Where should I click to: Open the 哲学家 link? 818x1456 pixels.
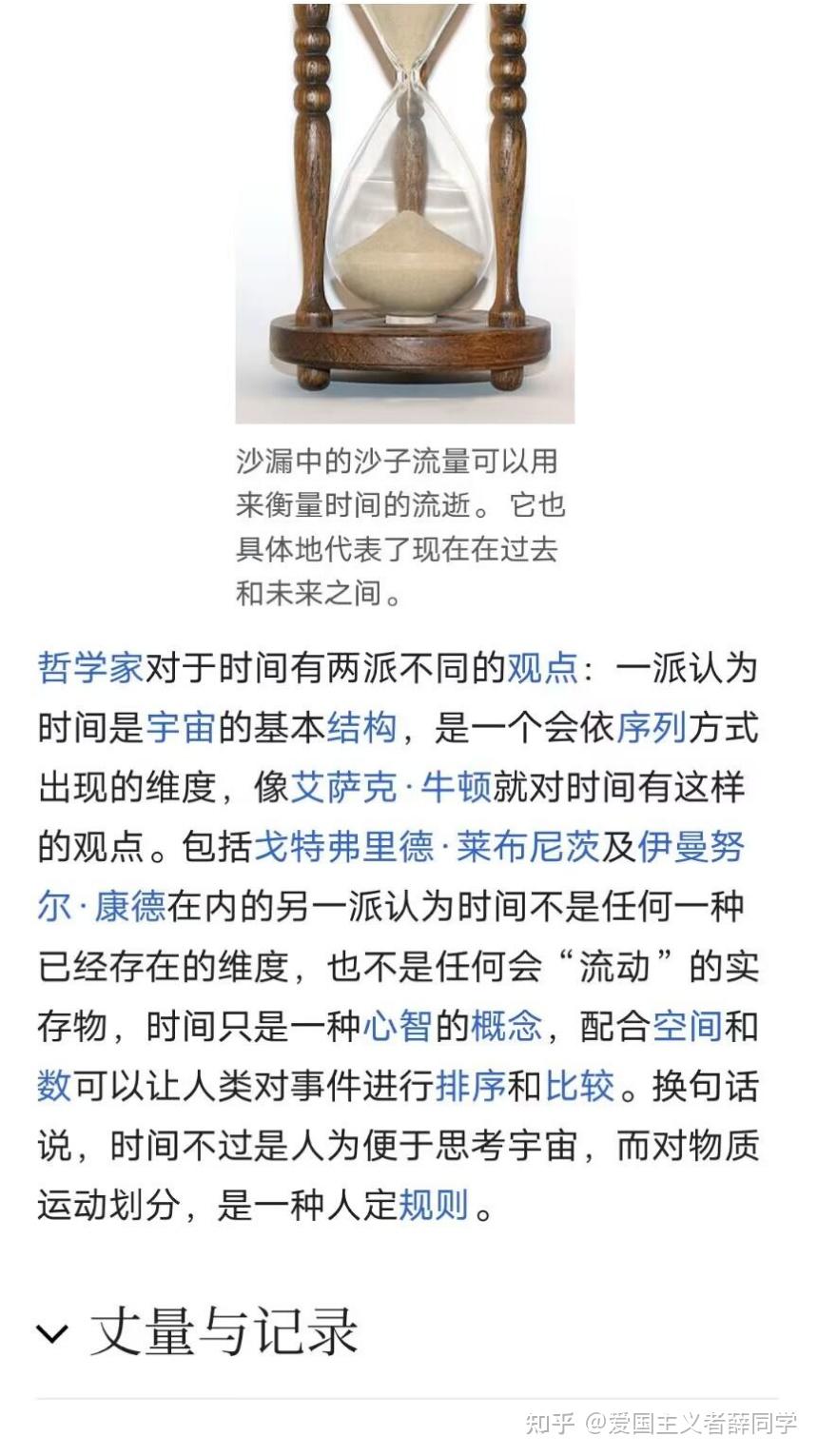coord(90,668)
